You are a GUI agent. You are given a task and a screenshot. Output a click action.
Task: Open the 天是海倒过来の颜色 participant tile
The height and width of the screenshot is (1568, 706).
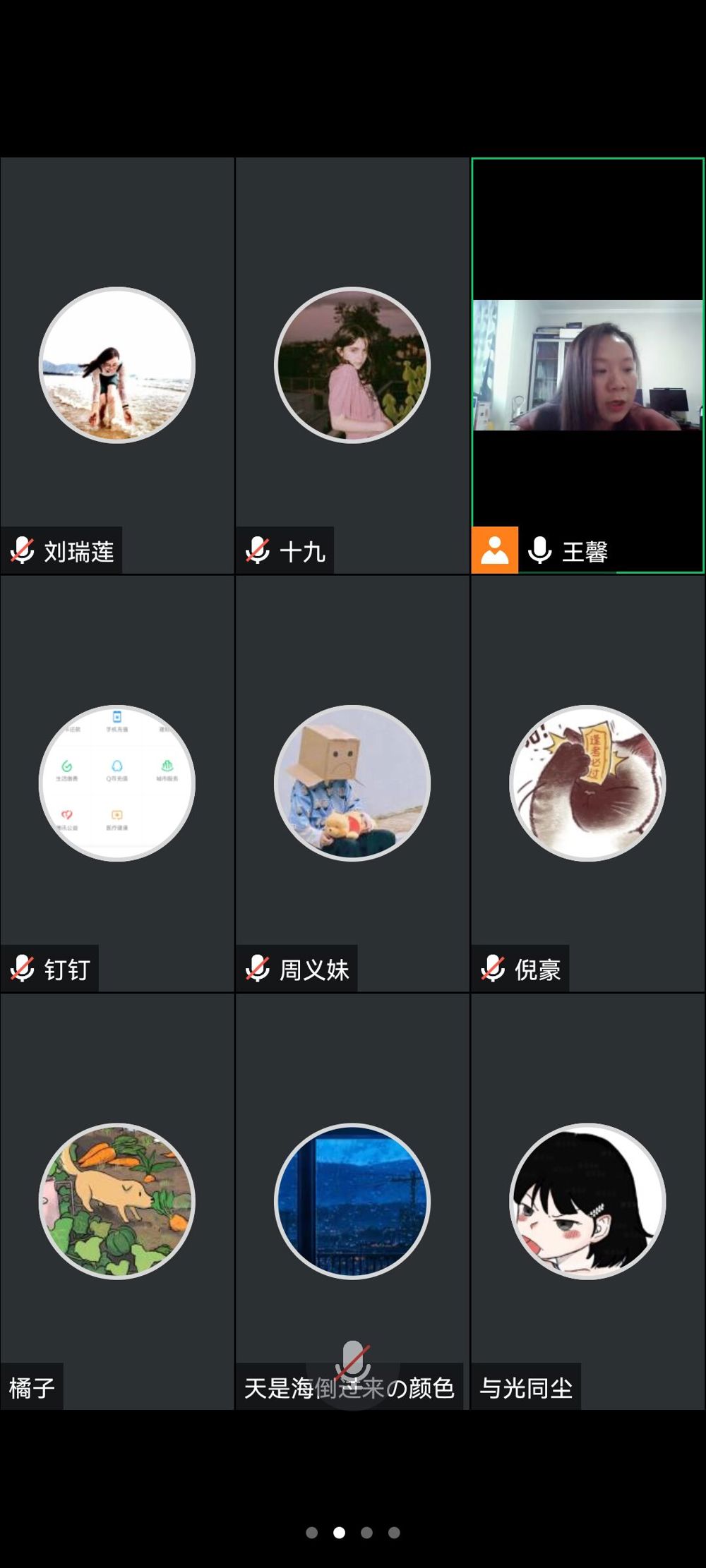coord(352,1201)
